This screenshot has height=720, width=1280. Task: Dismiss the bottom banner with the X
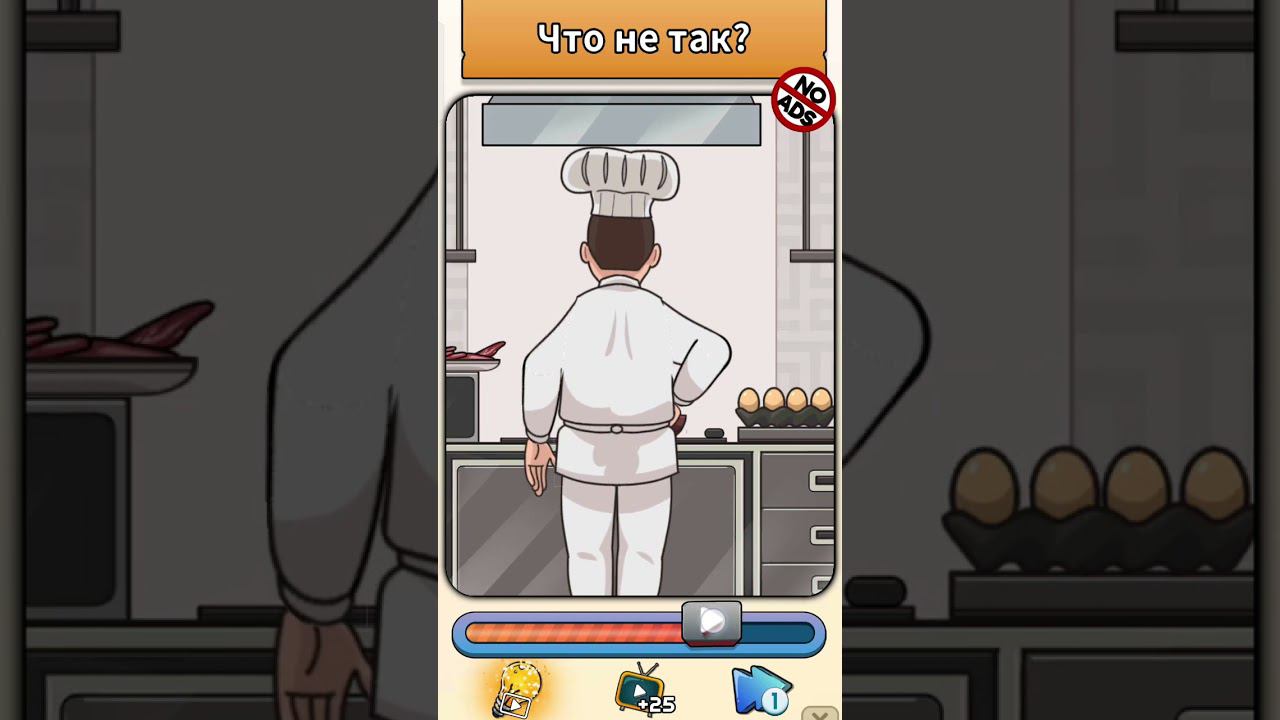pos(820,714)
